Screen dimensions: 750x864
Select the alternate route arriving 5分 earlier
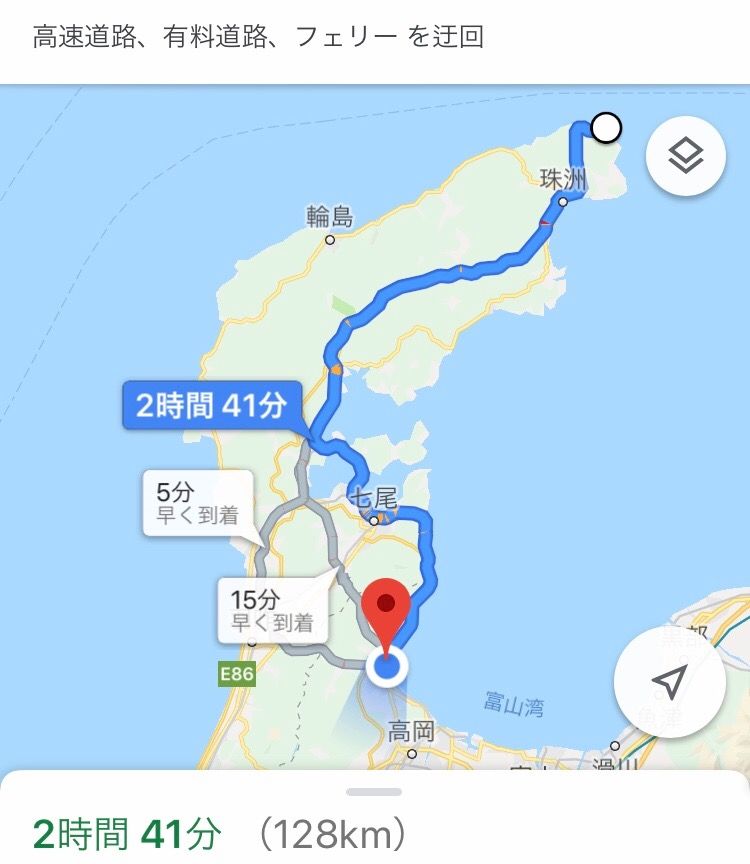197,504
